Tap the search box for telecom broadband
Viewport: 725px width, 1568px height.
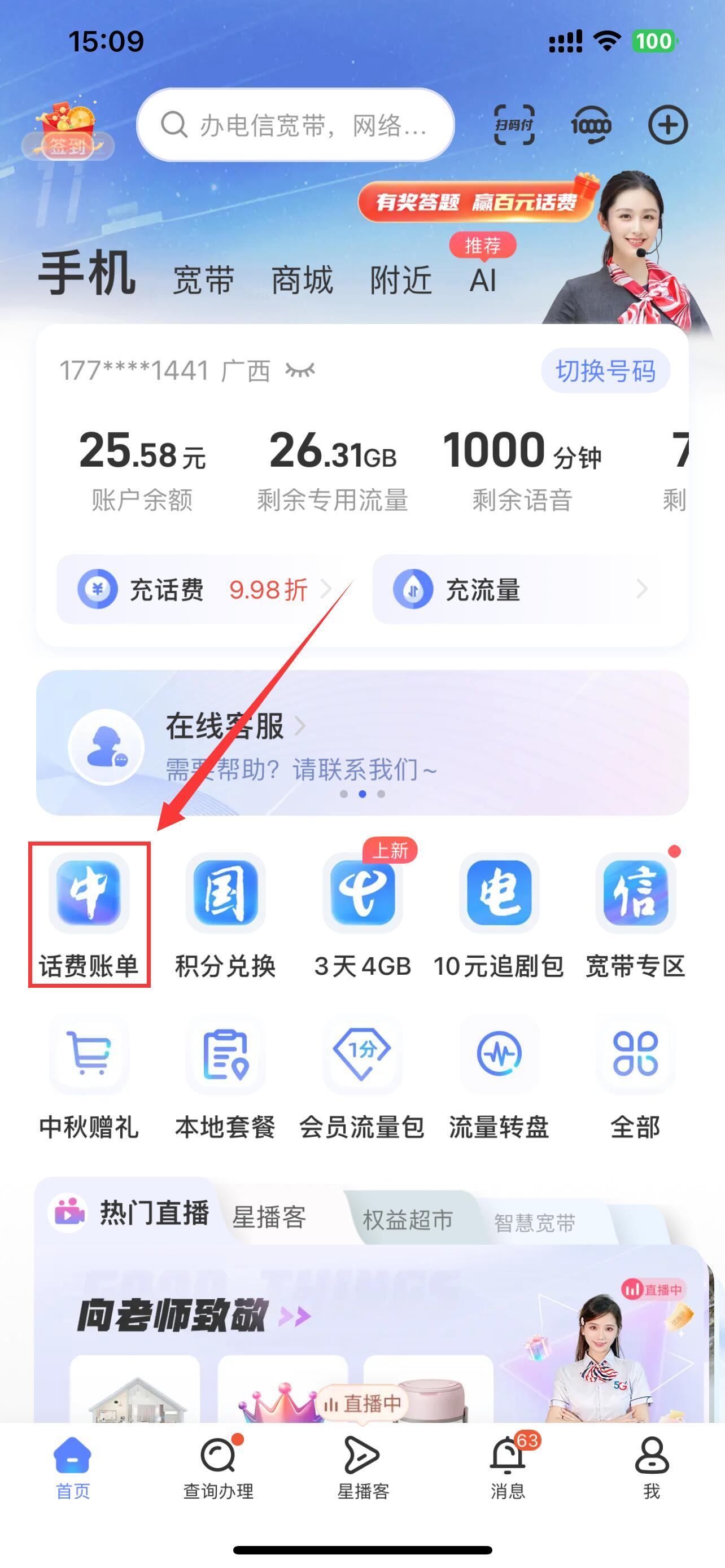tap(295, 125)
